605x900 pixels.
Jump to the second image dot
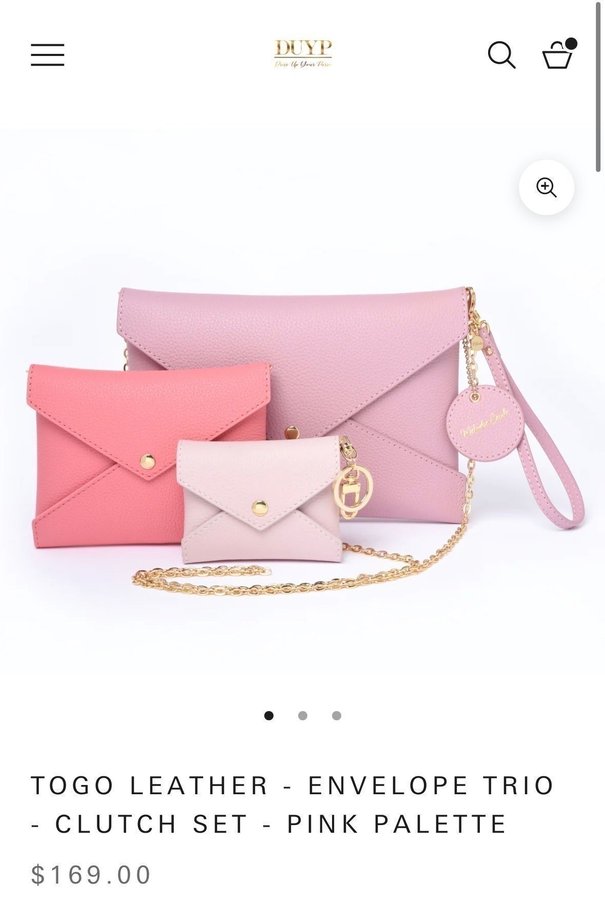tap(302, 715)
